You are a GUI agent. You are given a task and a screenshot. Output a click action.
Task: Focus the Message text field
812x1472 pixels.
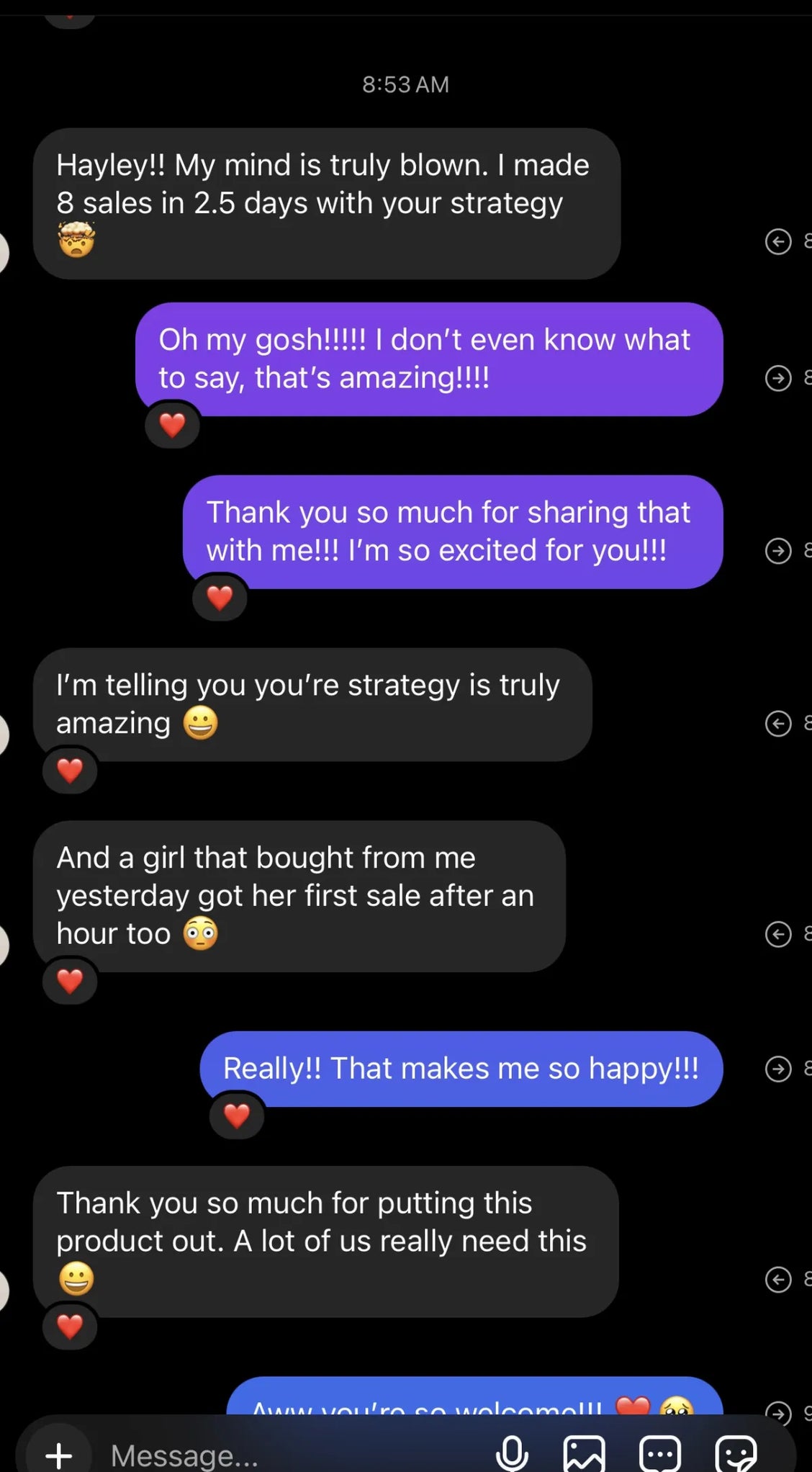tap(288, 1455)
